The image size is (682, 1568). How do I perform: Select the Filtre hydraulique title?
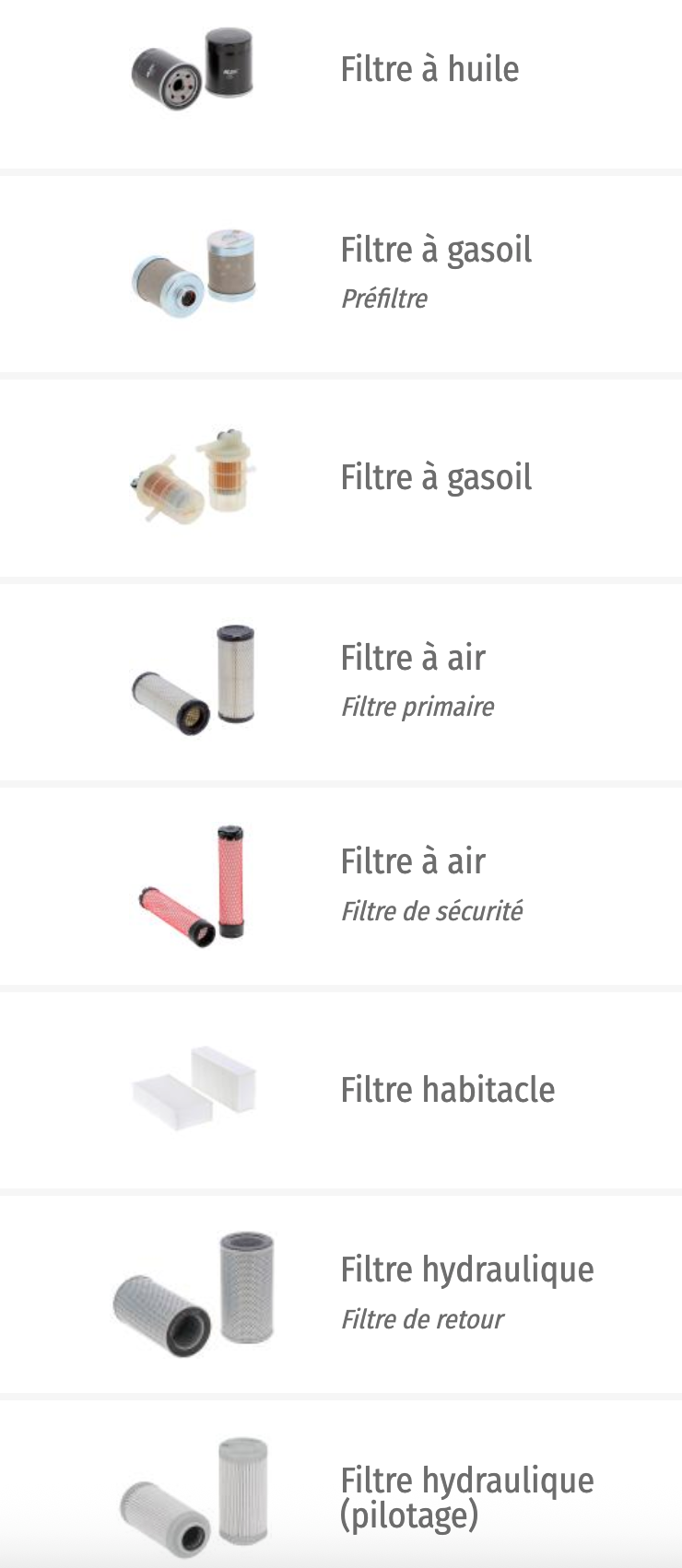[x=467, y=1269]
